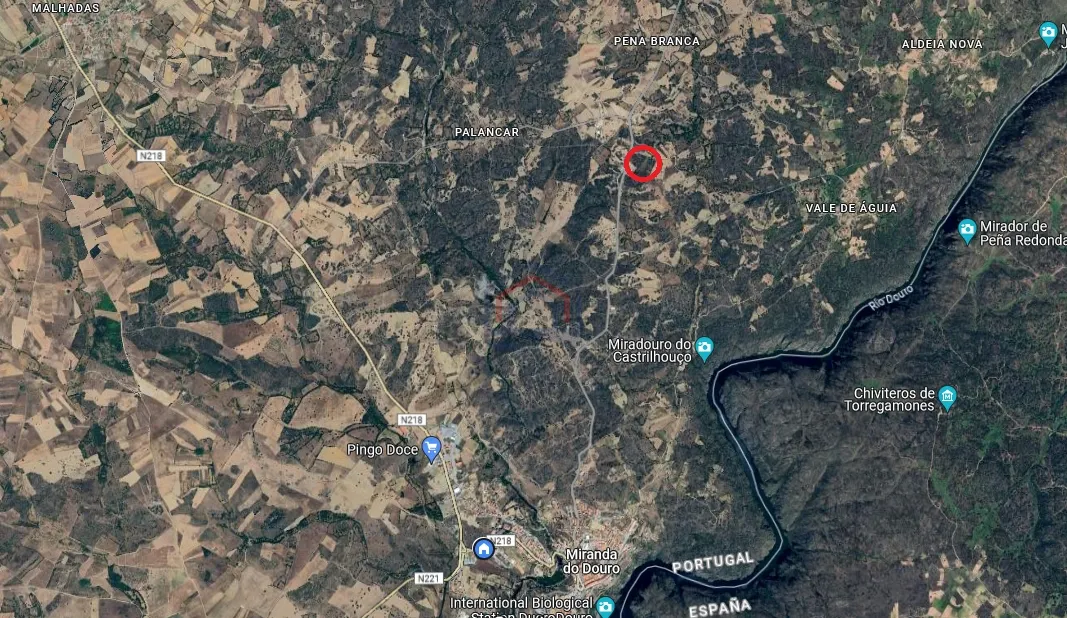Select the camera pin near Aldeia Nova

pos(1048,33)
